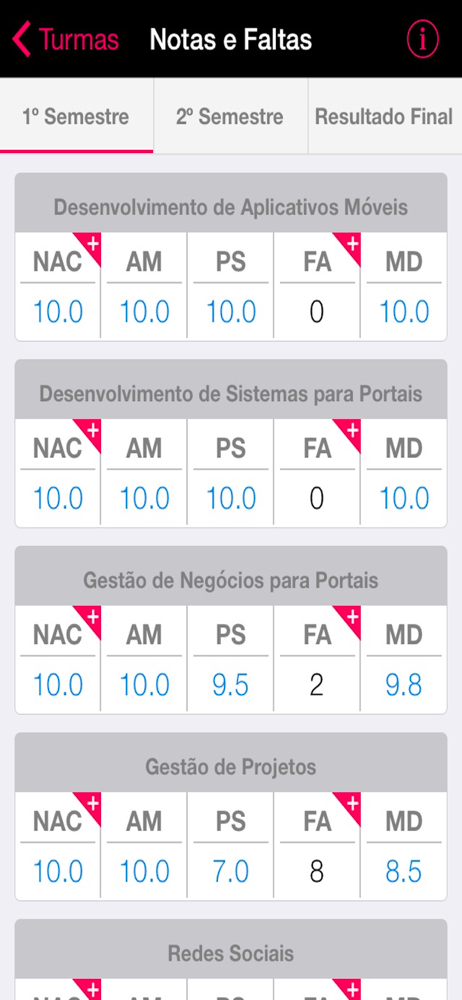Open the info icon
Screen dimensions: 462x1000
pos(422,40)
